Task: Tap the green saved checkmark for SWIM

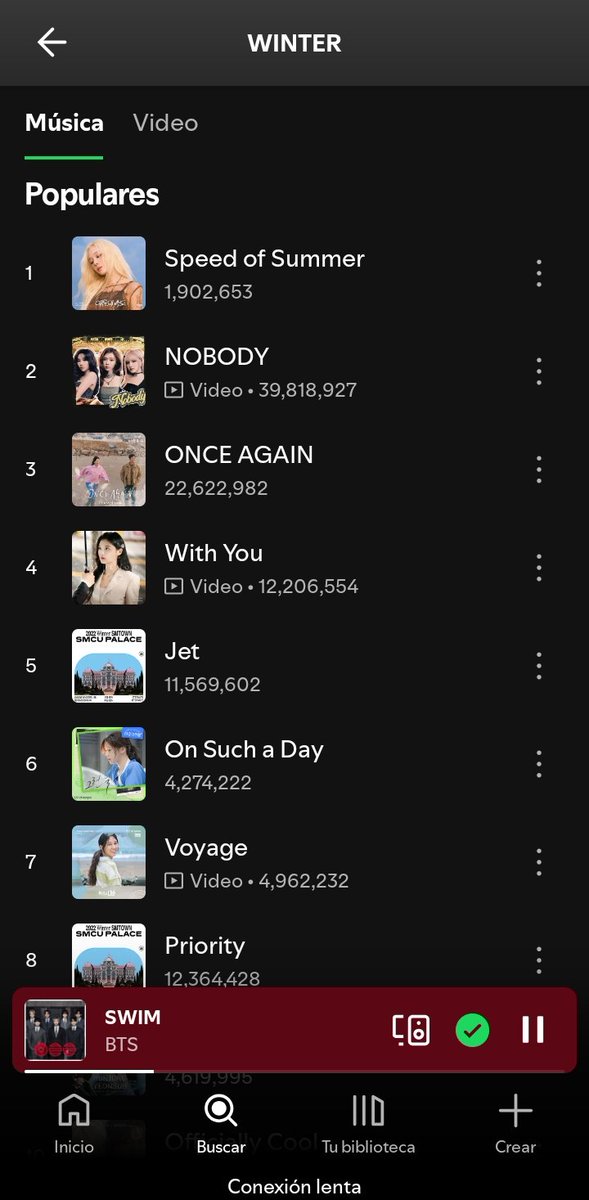Action: 472,1030
